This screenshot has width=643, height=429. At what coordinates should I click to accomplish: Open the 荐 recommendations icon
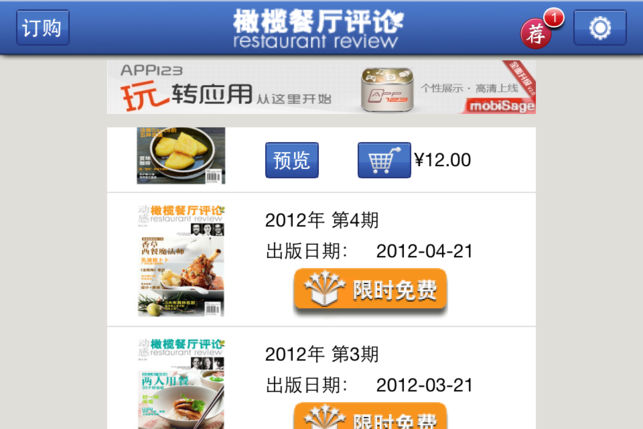pyautogui.click(x=538, y=32)
